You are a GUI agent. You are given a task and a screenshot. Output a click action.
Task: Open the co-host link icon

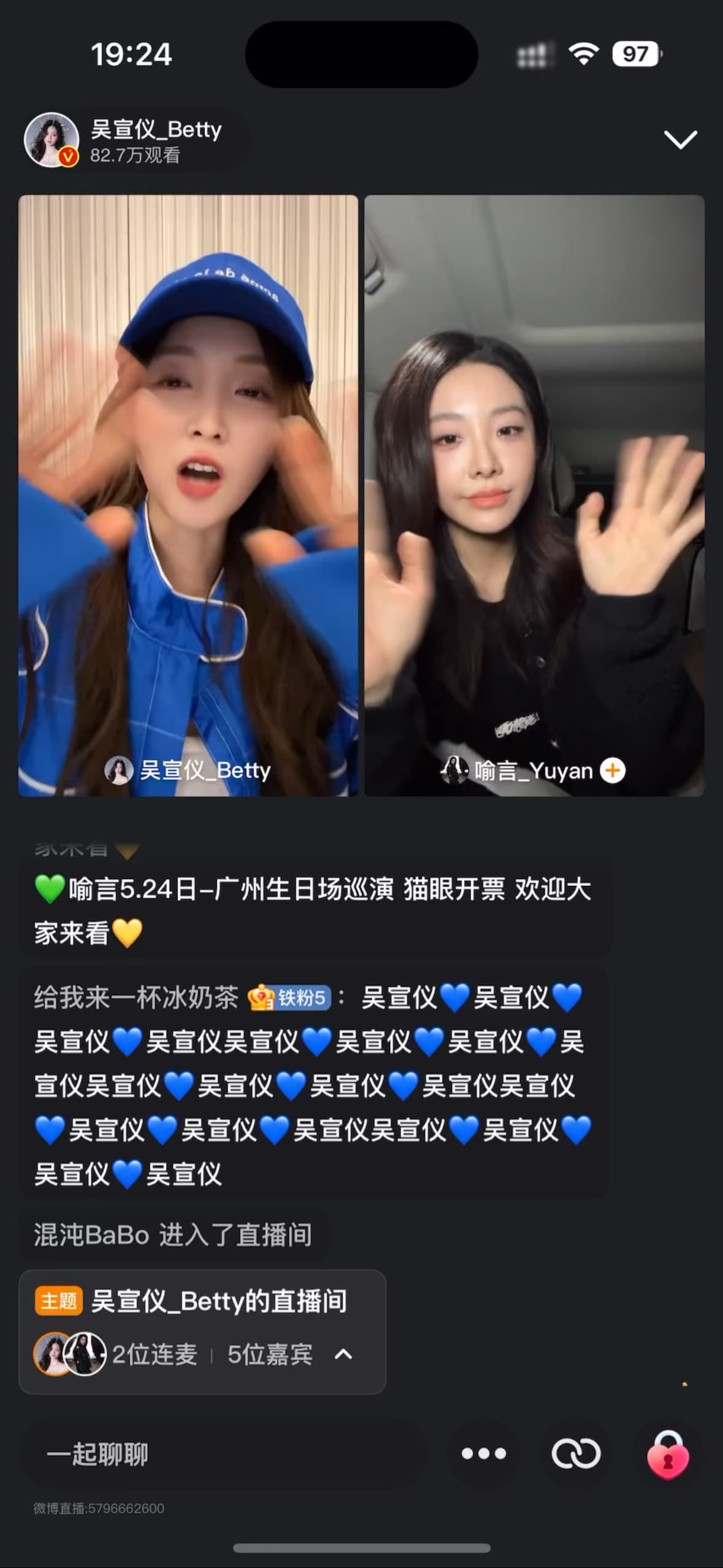576,1453
